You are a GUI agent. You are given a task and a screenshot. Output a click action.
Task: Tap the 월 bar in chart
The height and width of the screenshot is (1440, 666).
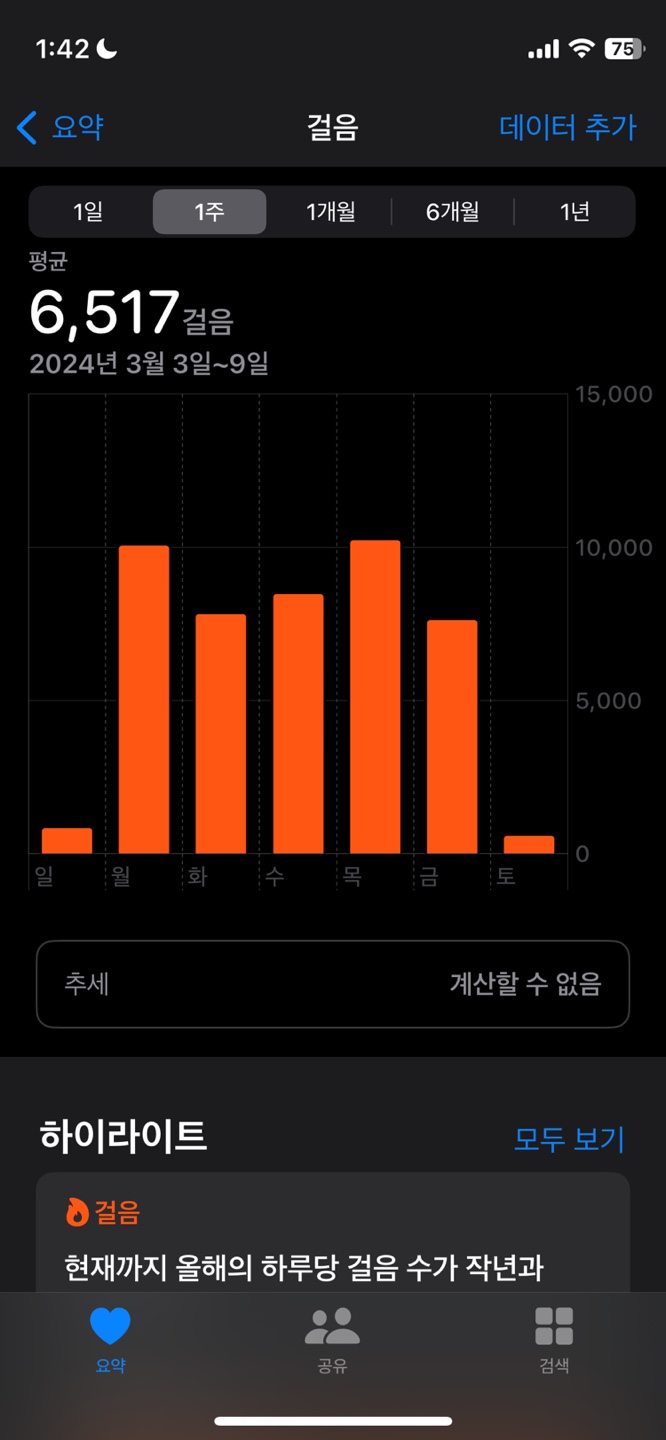tap(144, 699)
